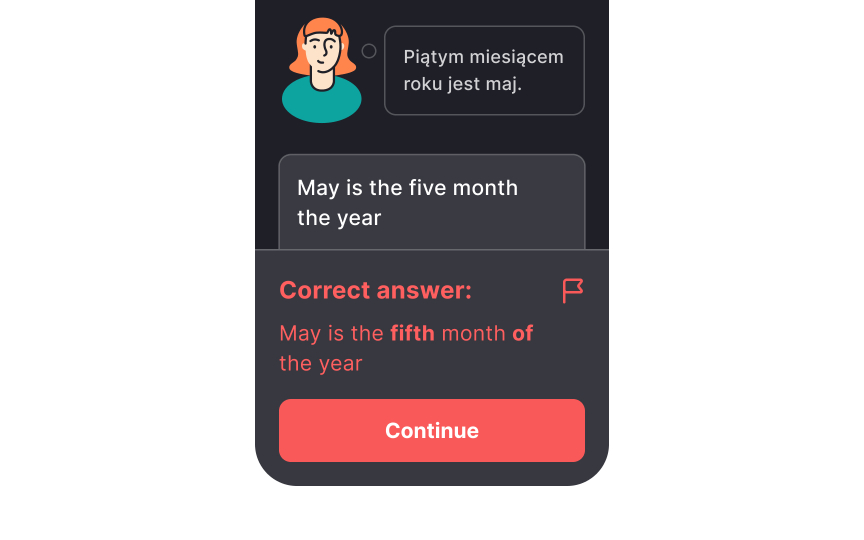Tap the Continue button
The width and height of the screenshot is (864, 540).
[x=431, y=430]
